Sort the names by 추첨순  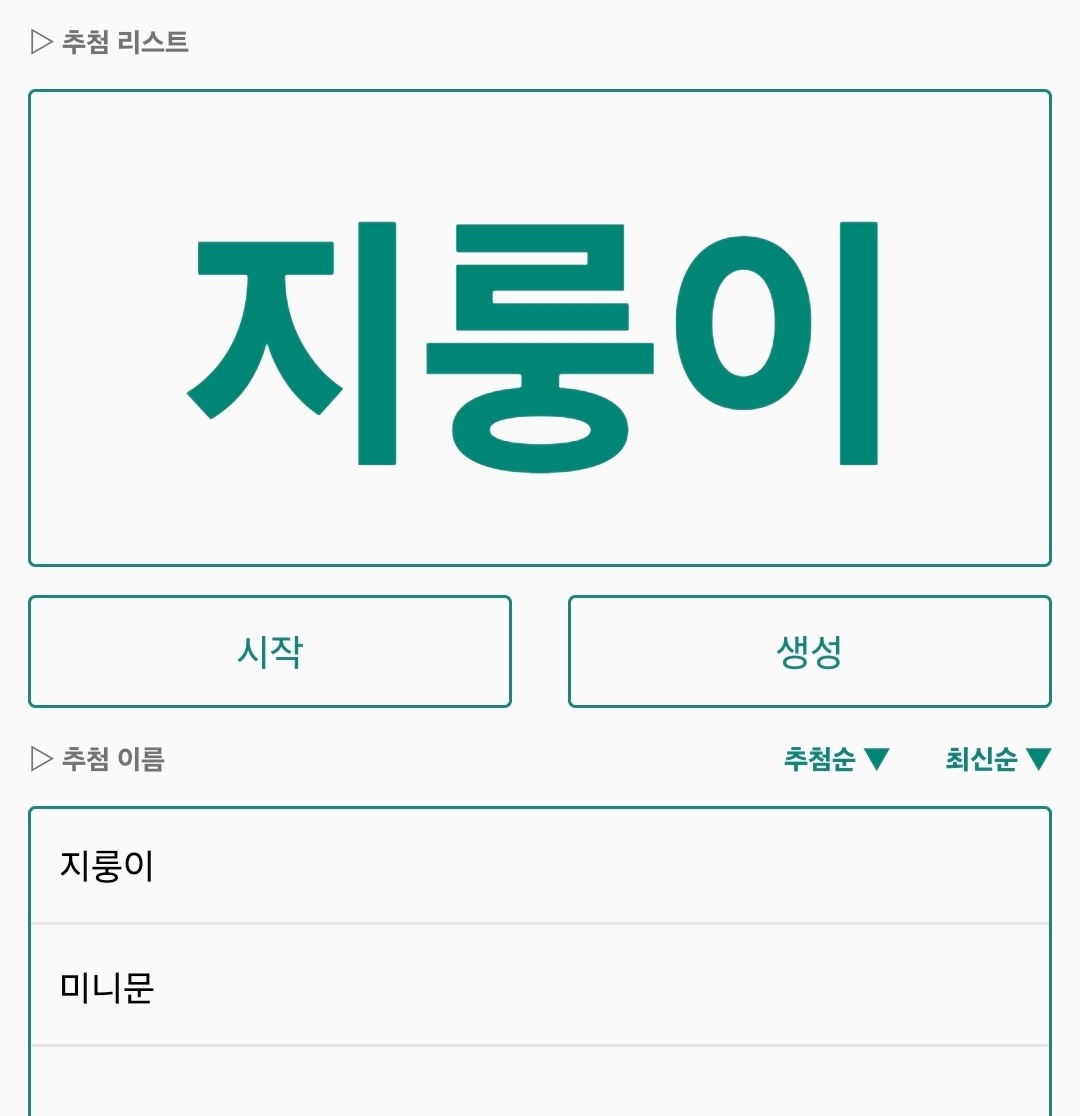coord(837,759)
